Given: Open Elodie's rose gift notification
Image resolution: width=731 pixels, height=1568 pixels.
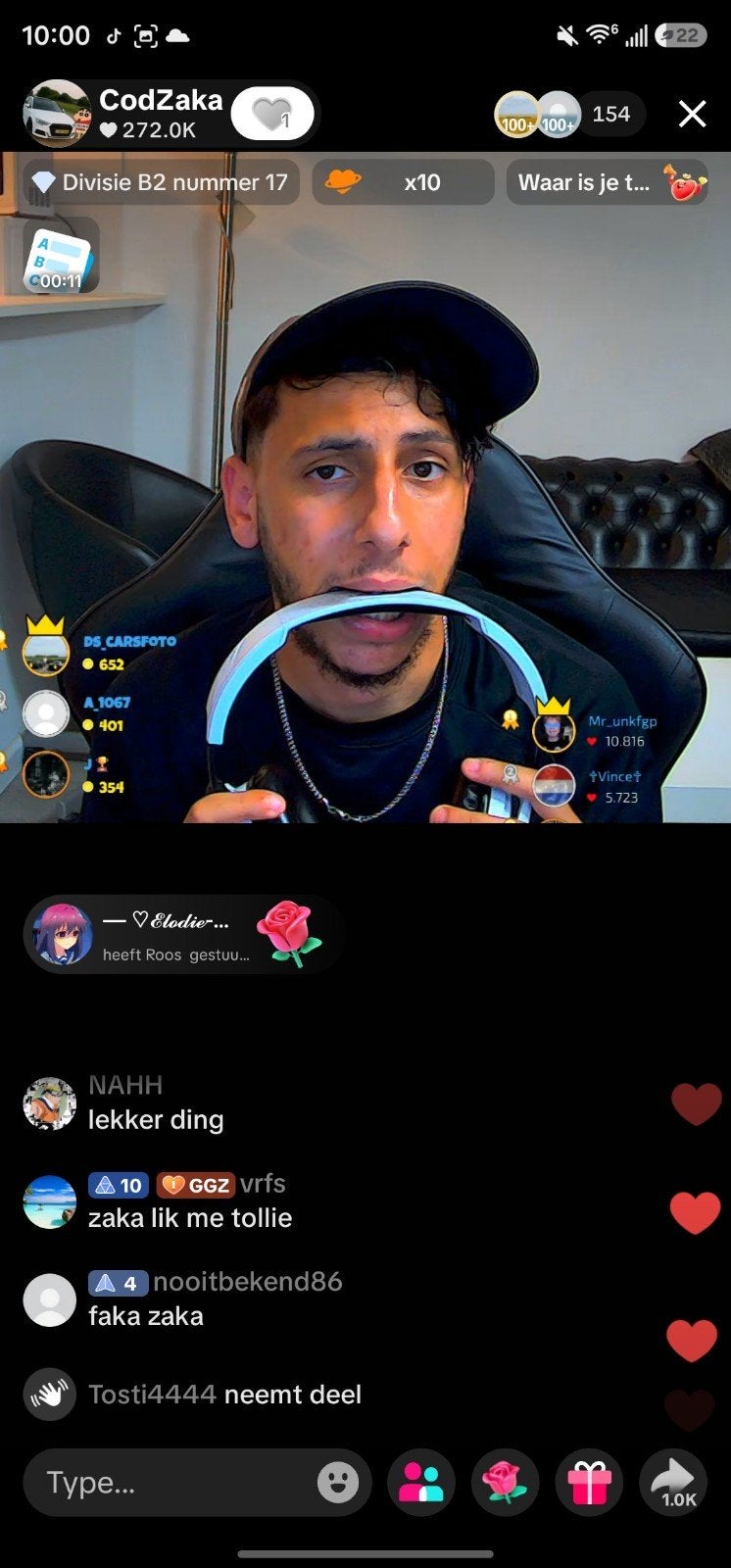Looking at the screenshot, I should [x=182, y=934].
